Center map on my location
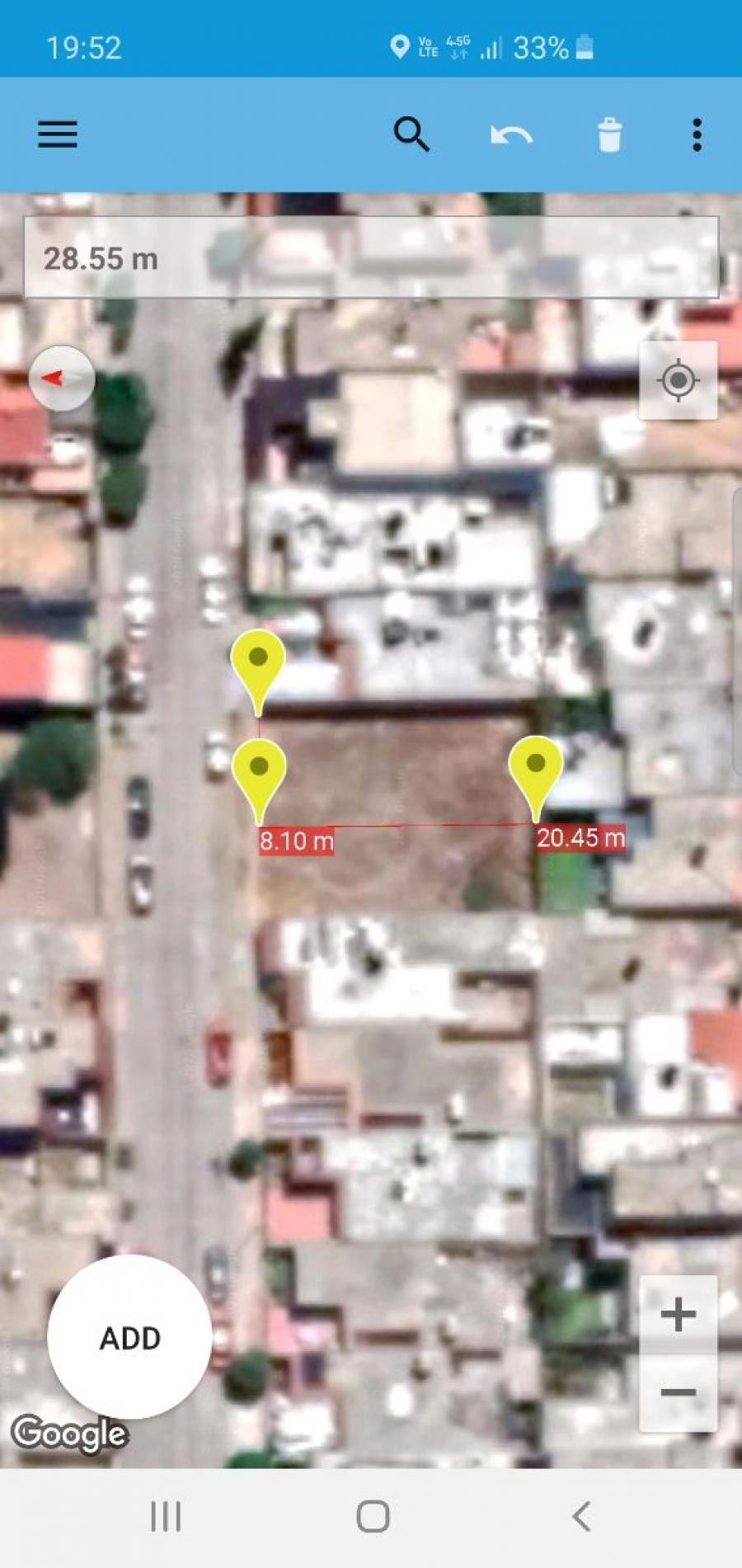Viewport: 742px width, 1568px height. point(679,380)
